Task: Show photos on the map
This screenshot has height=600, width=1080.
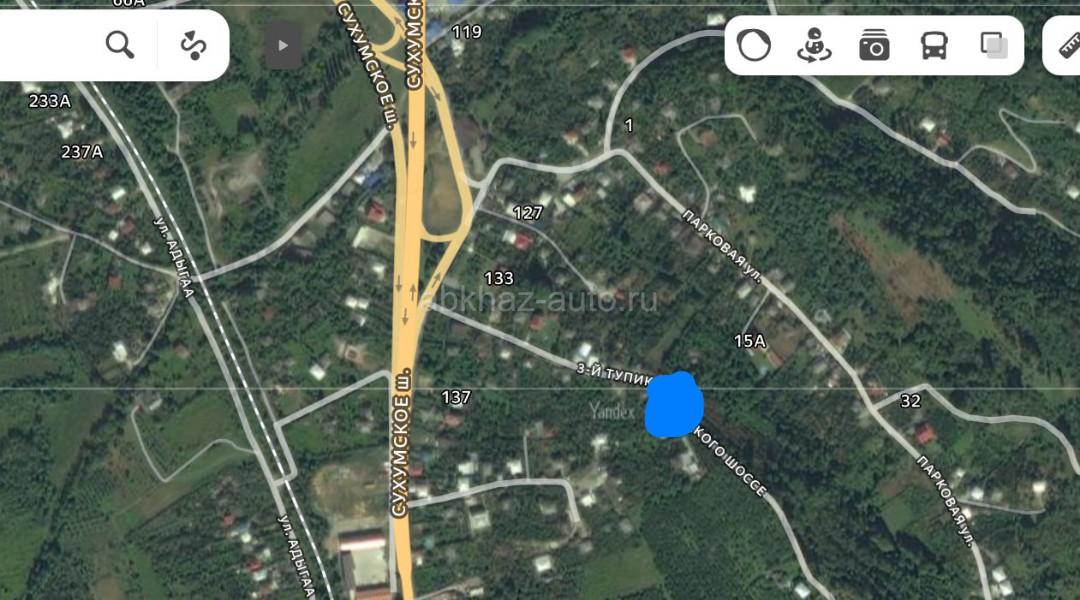Action: (874, 45)
